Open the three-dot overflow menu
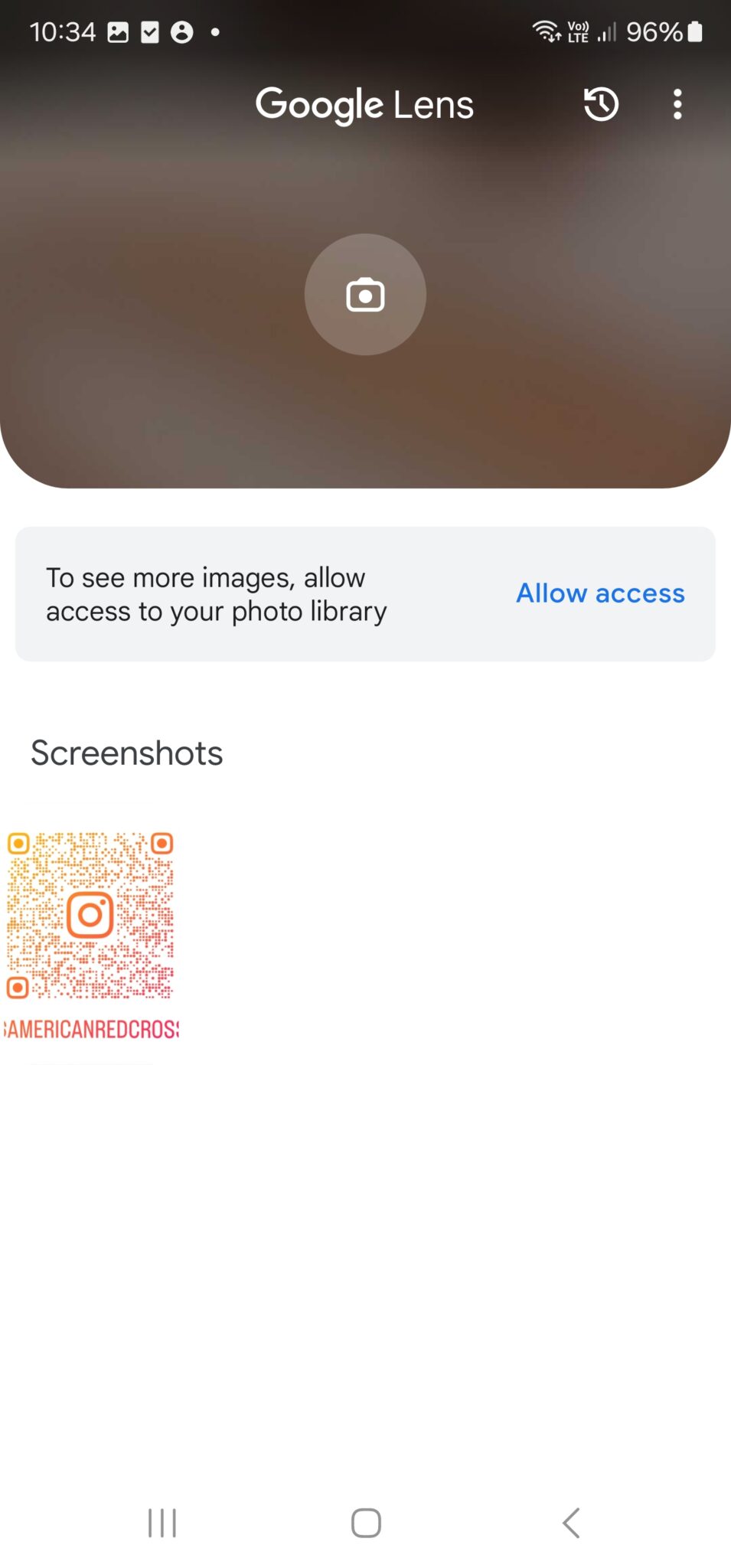This screenshot has width=731, height=1568. (x=677, y=104)
